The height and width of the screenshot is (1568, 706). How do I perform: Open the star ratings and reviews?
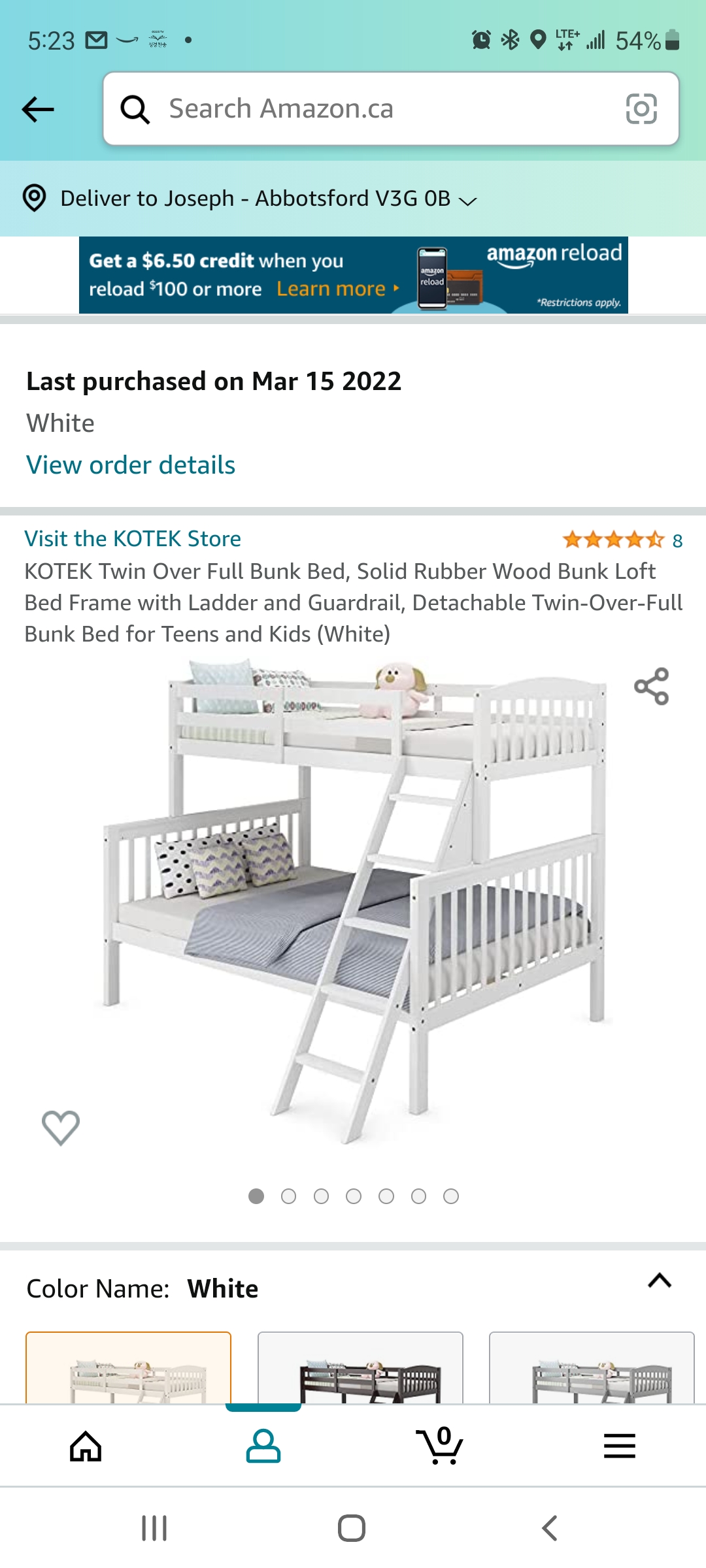point(622,540)
